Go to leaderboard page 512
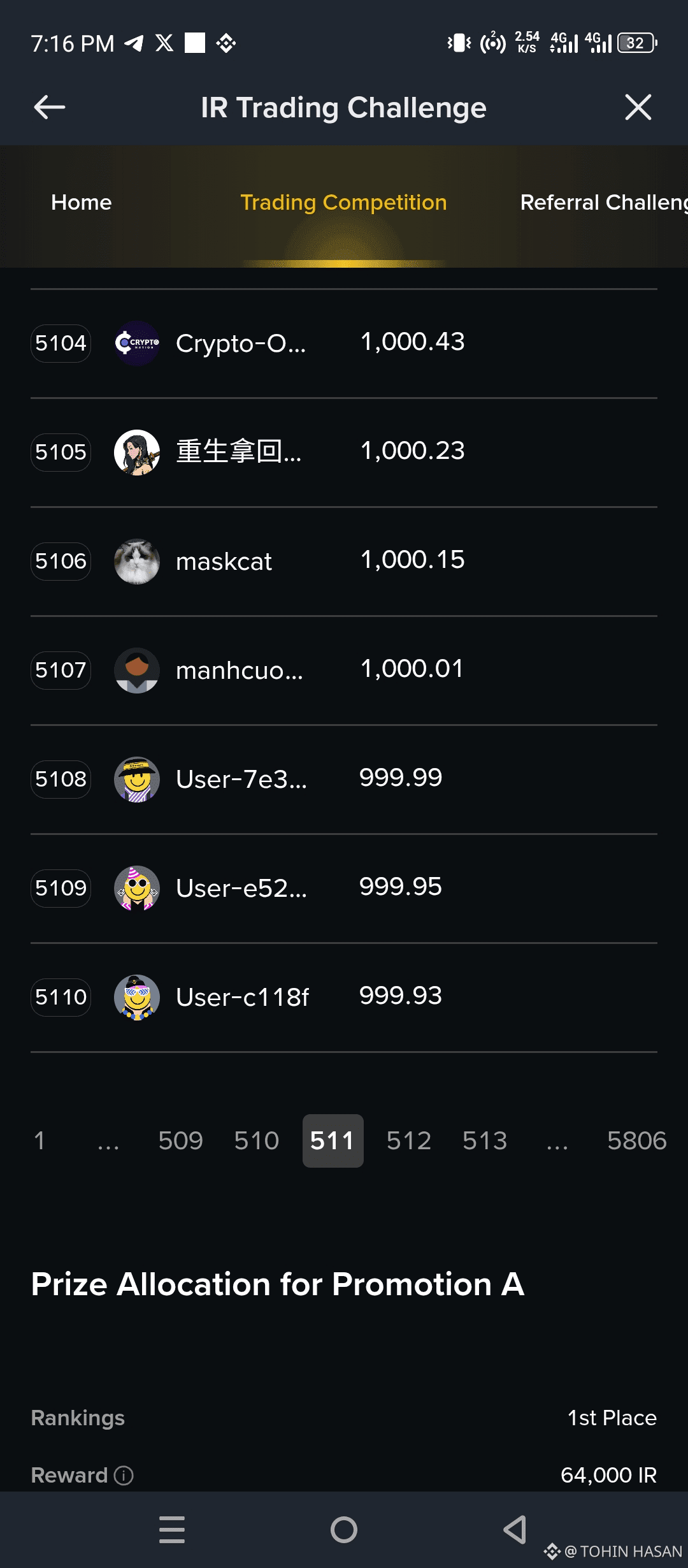 point(409,1140)
